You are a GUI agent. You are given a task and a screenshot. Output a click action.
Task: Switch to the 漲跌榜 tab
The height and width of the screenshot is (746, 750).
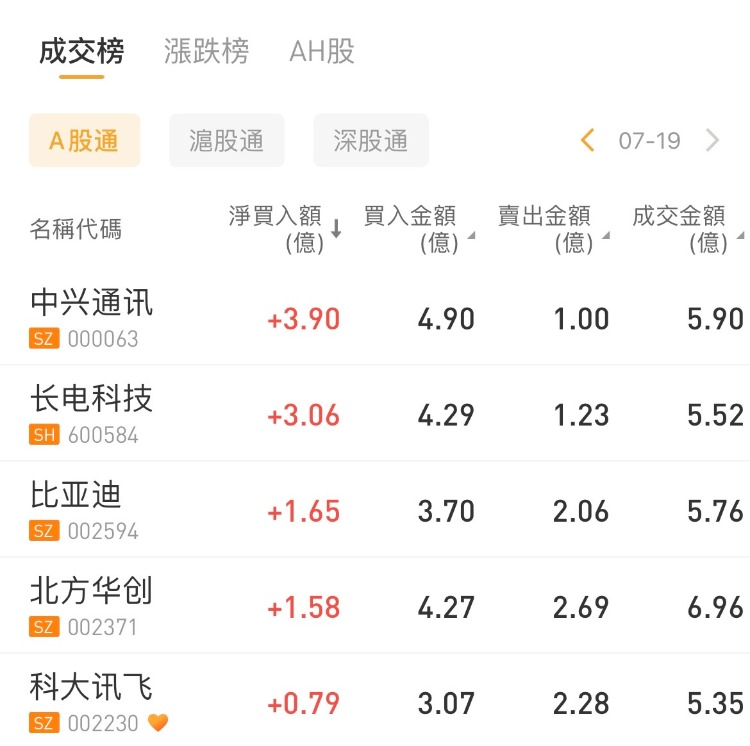point(206,52)
